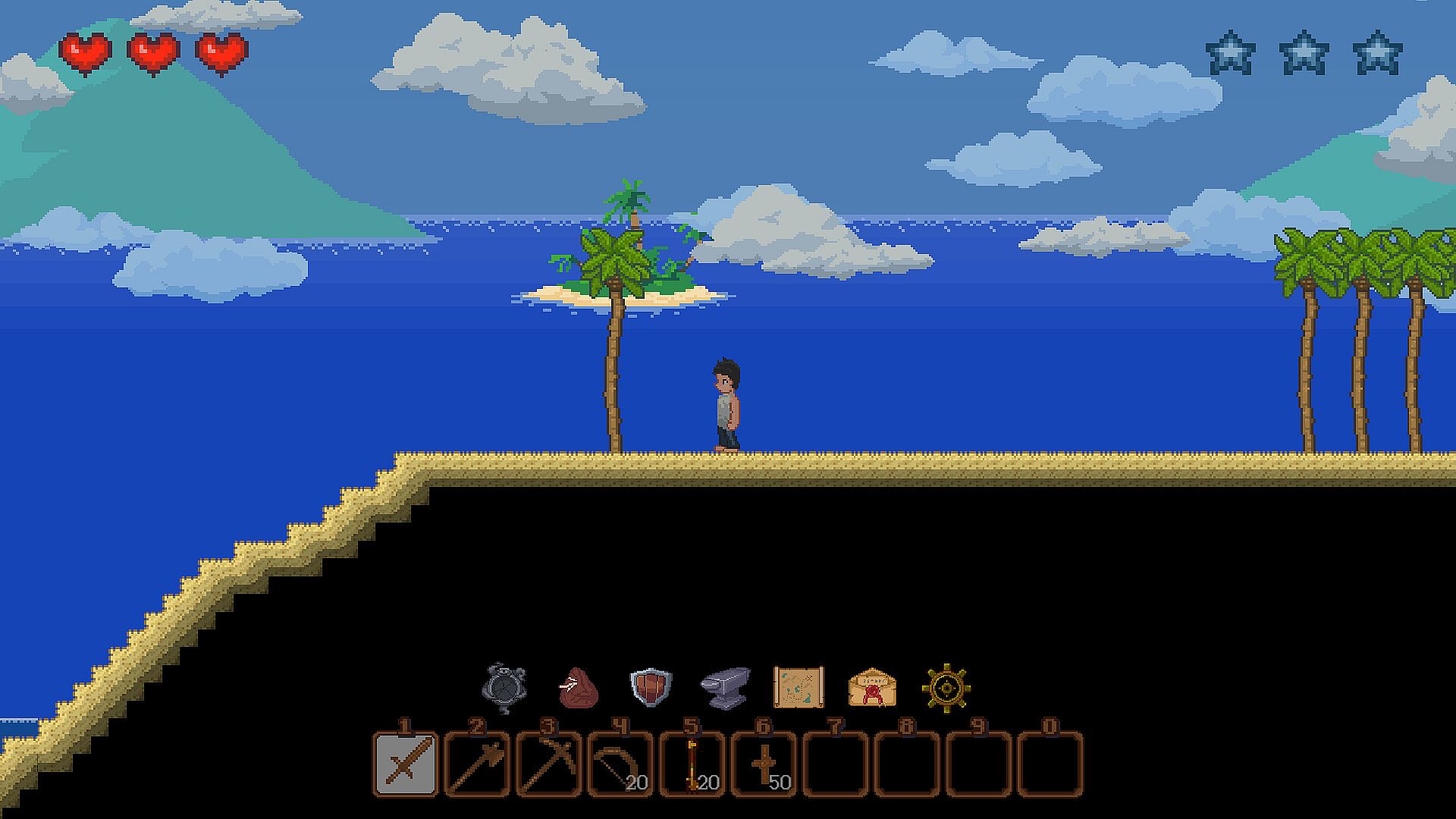Select empty hotbar slot 0
1456x819 pixels.
pos(1050,764)
